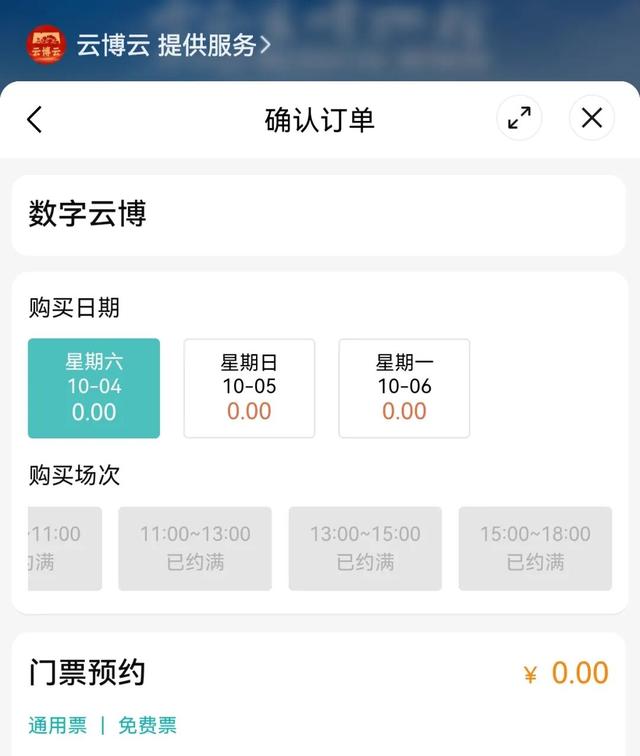The width and height of the screenshot is (640, 756).
Task: Close the 确认订单 panel
Action: 591,118
